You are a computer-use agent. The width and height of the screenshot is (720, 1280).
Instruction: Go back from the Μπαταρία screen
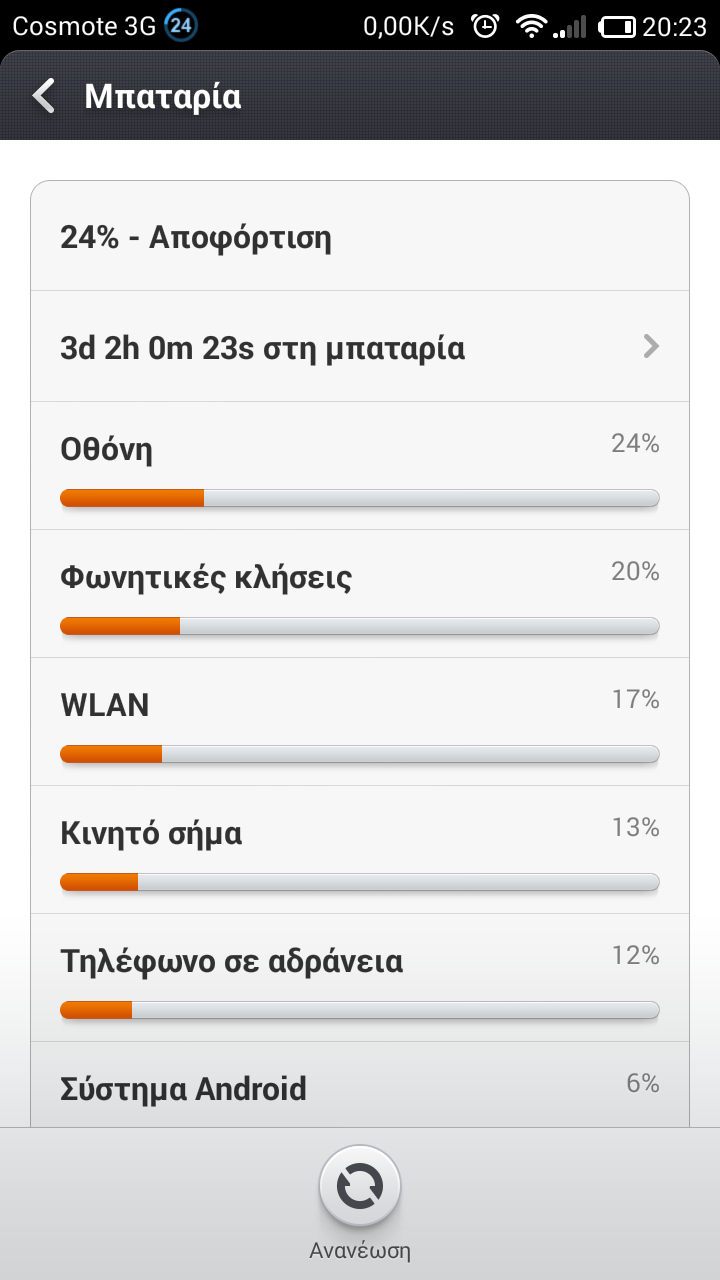(44, 97)
